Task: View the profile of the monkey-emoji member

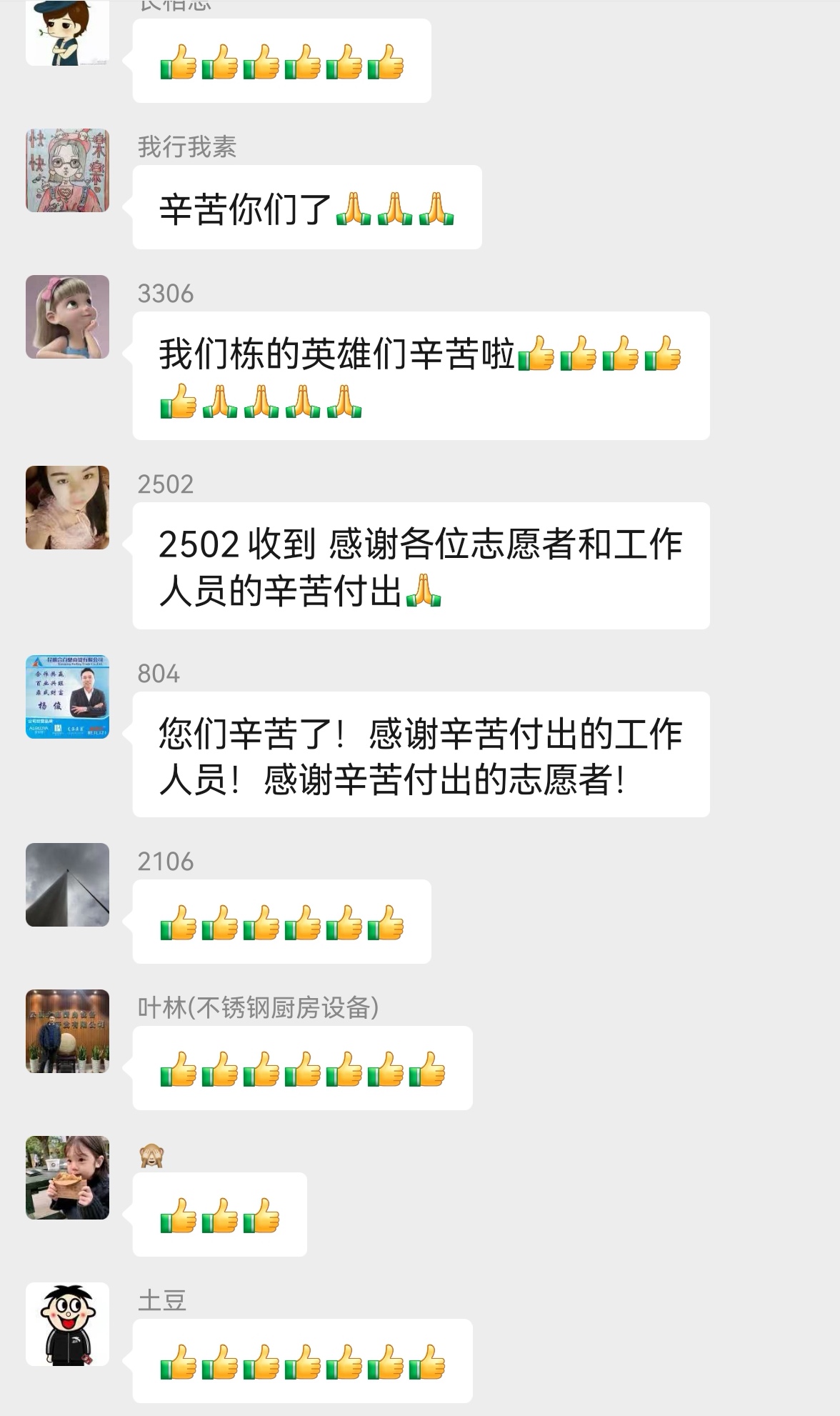Action: (x=67, y=1177)
